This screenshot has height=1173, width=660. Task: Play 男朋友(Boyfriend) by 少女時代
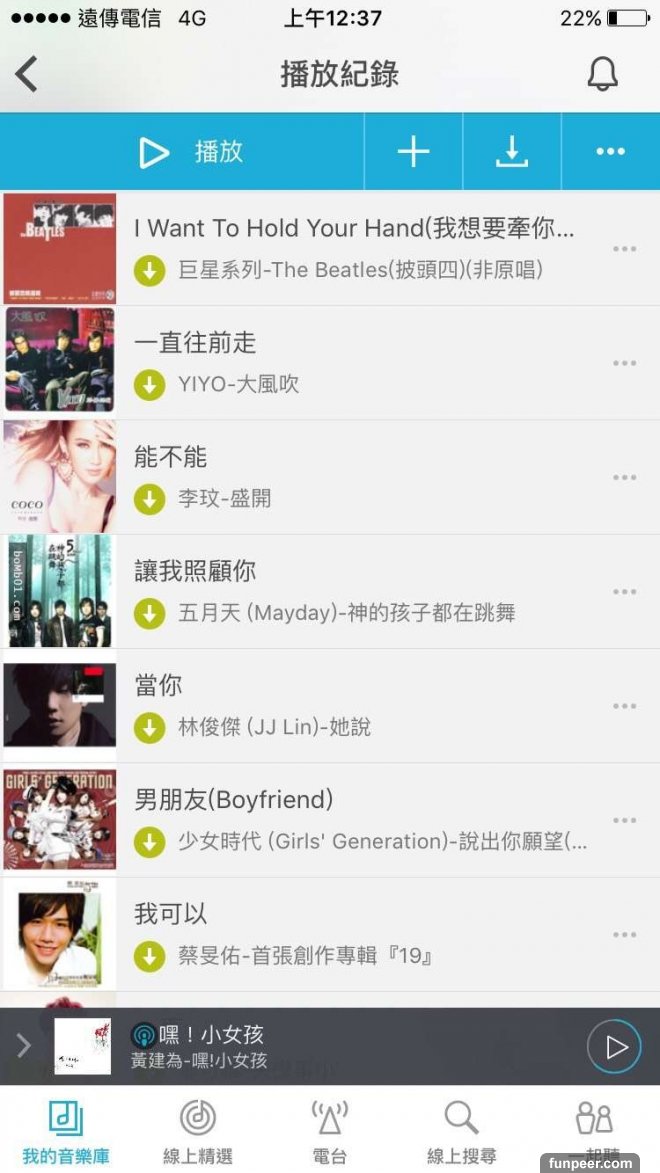[234, 800]
